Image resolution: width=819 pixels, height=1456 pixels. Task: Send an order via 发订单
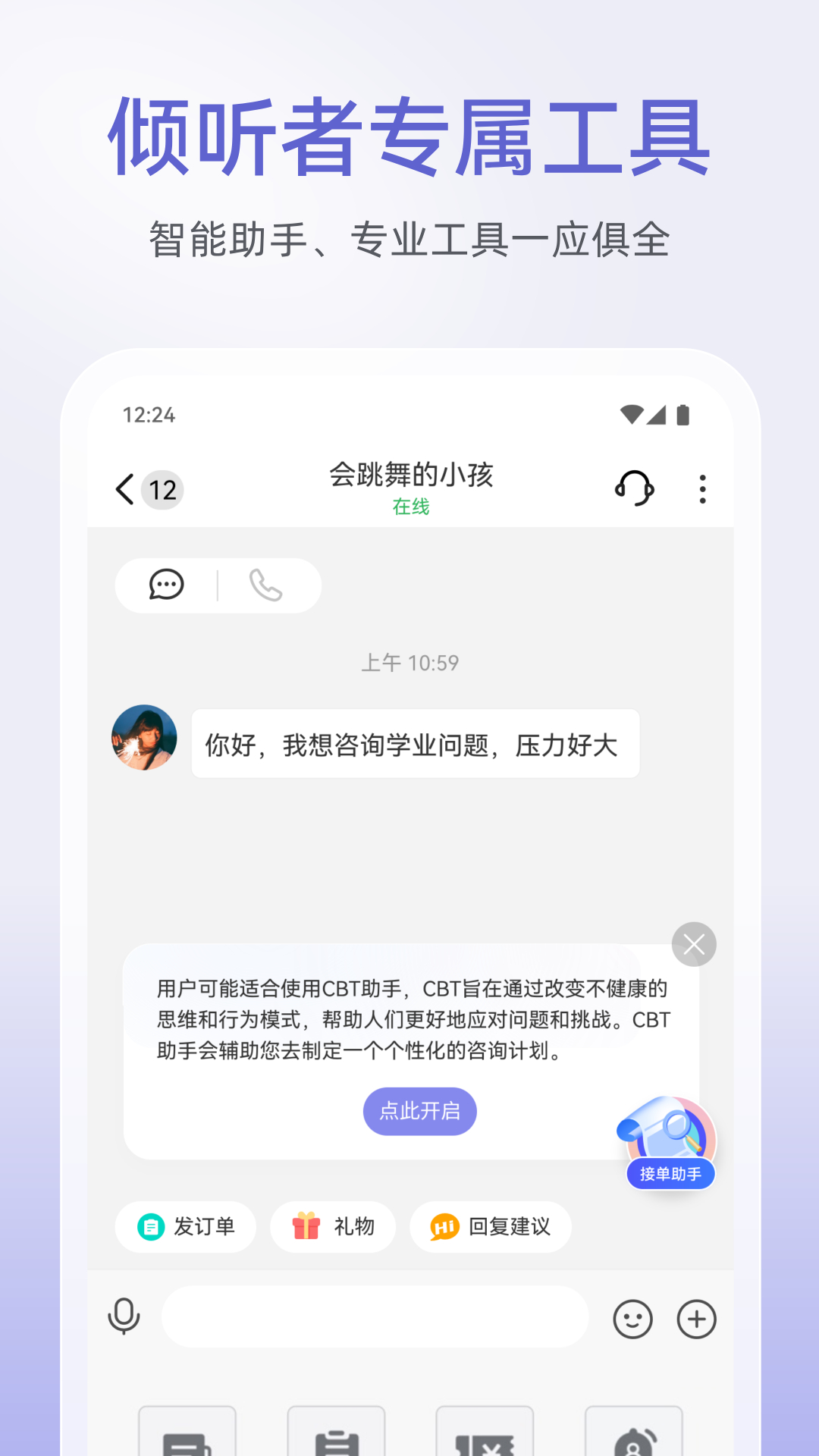click(x=186, y=1227)
